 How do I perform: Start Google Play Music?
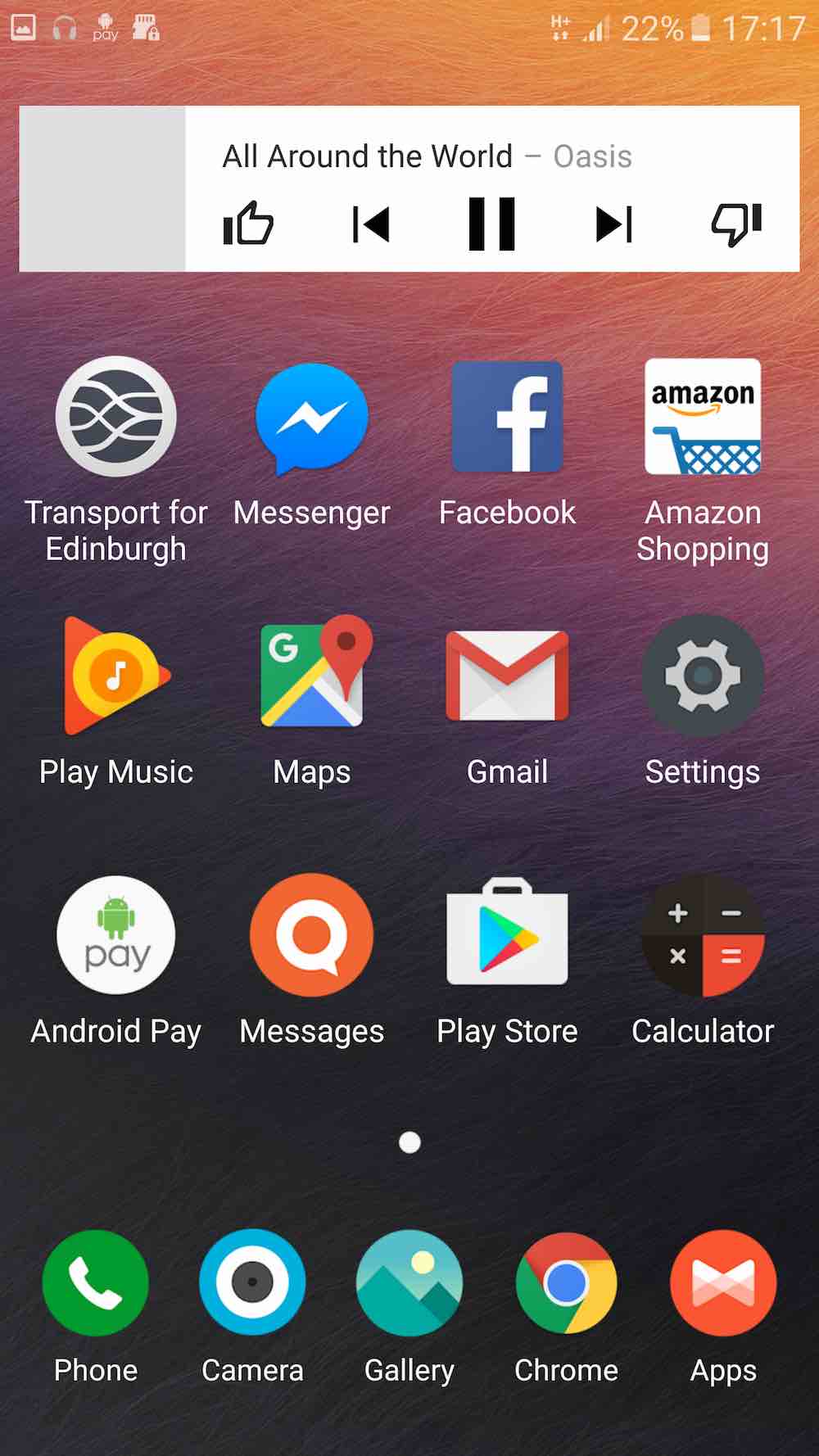pos(115,676)
